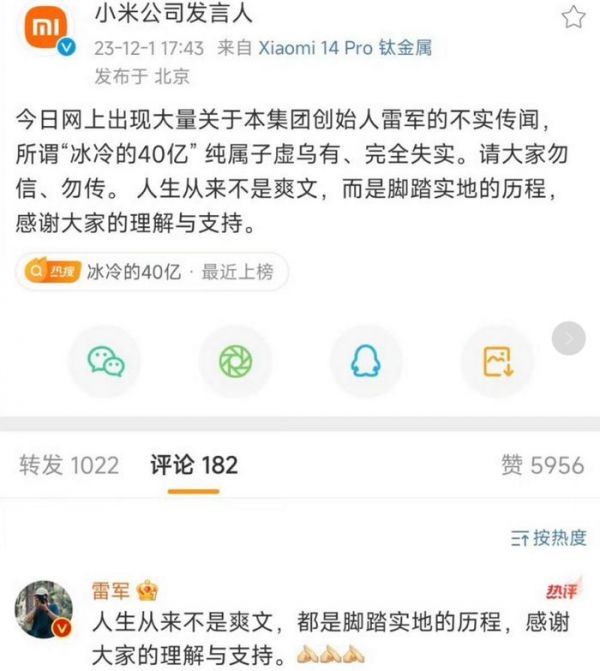Change comment sorting via 按热度
The image size is (600, 671).
click(549, 538)
